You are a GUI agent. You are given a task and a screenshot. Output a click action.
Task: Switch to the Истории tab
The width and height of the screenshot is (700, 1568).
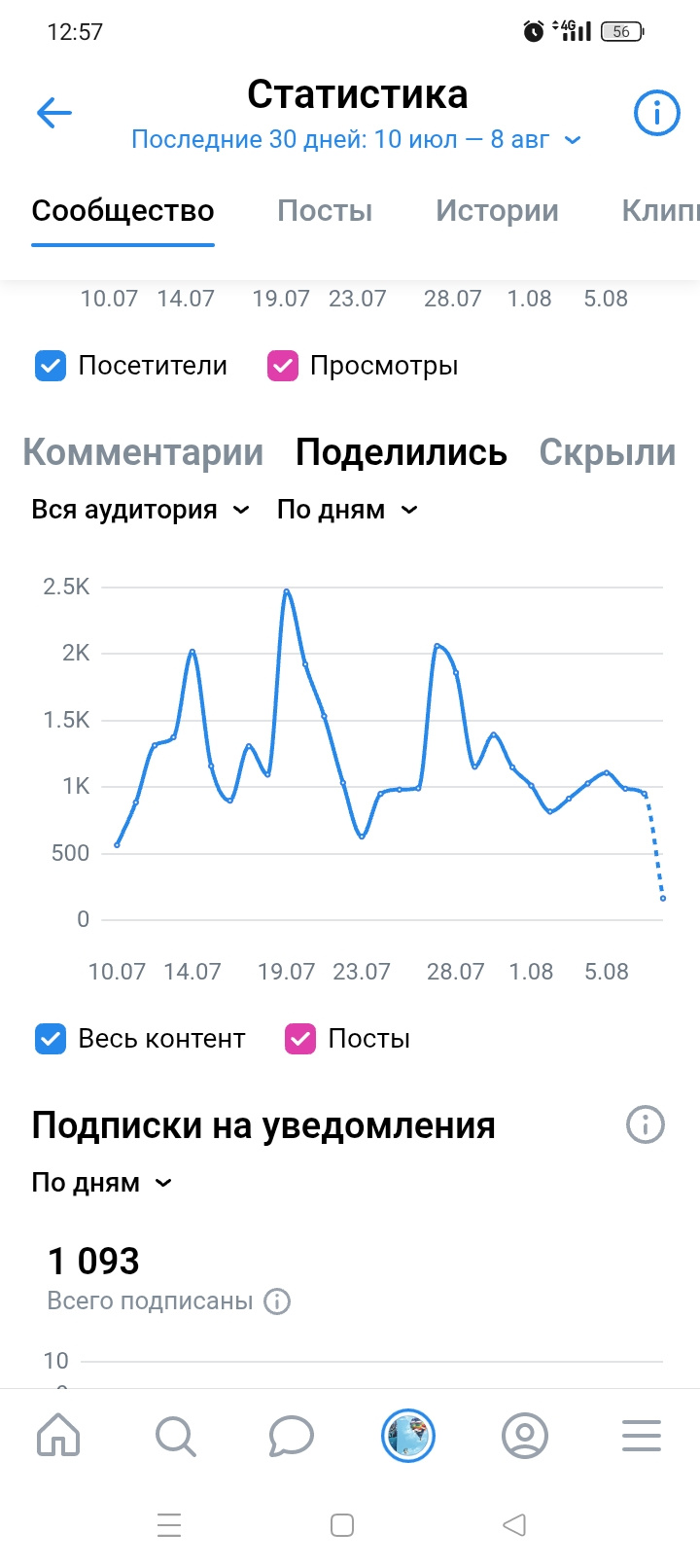[497, 211]
